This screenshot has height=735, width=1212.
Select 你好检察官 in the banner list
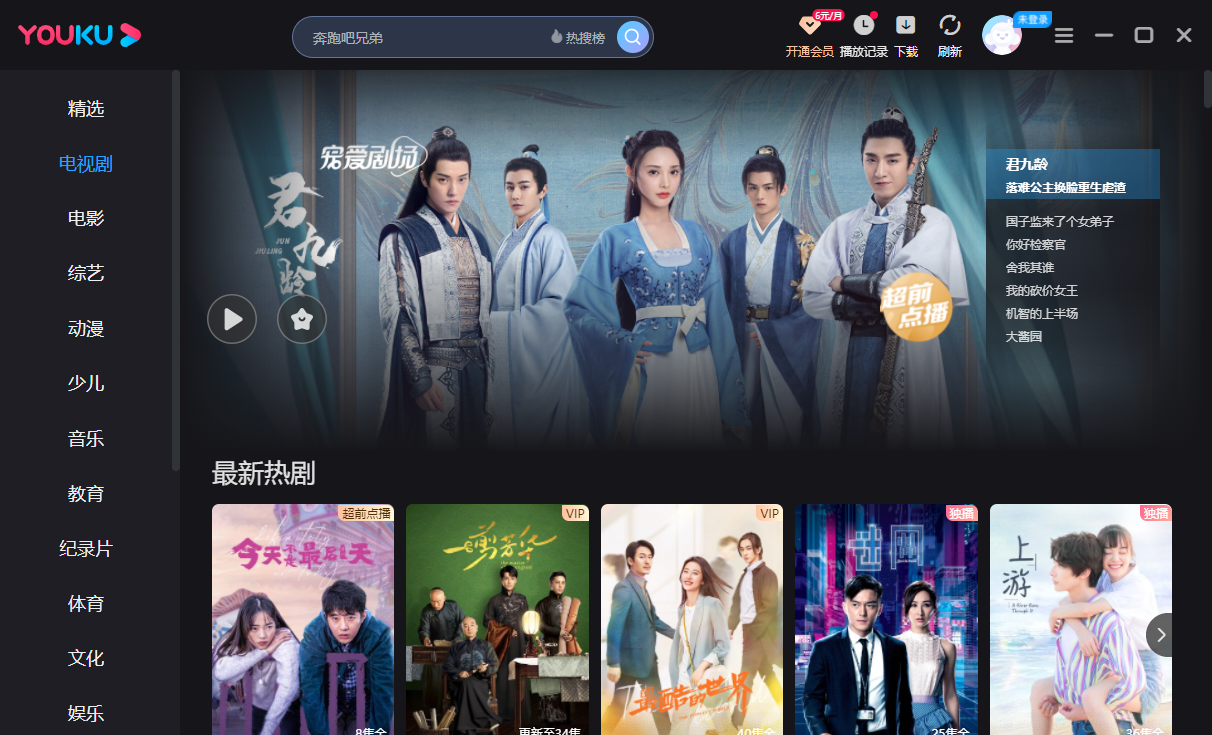click(x=1036, y=244)
